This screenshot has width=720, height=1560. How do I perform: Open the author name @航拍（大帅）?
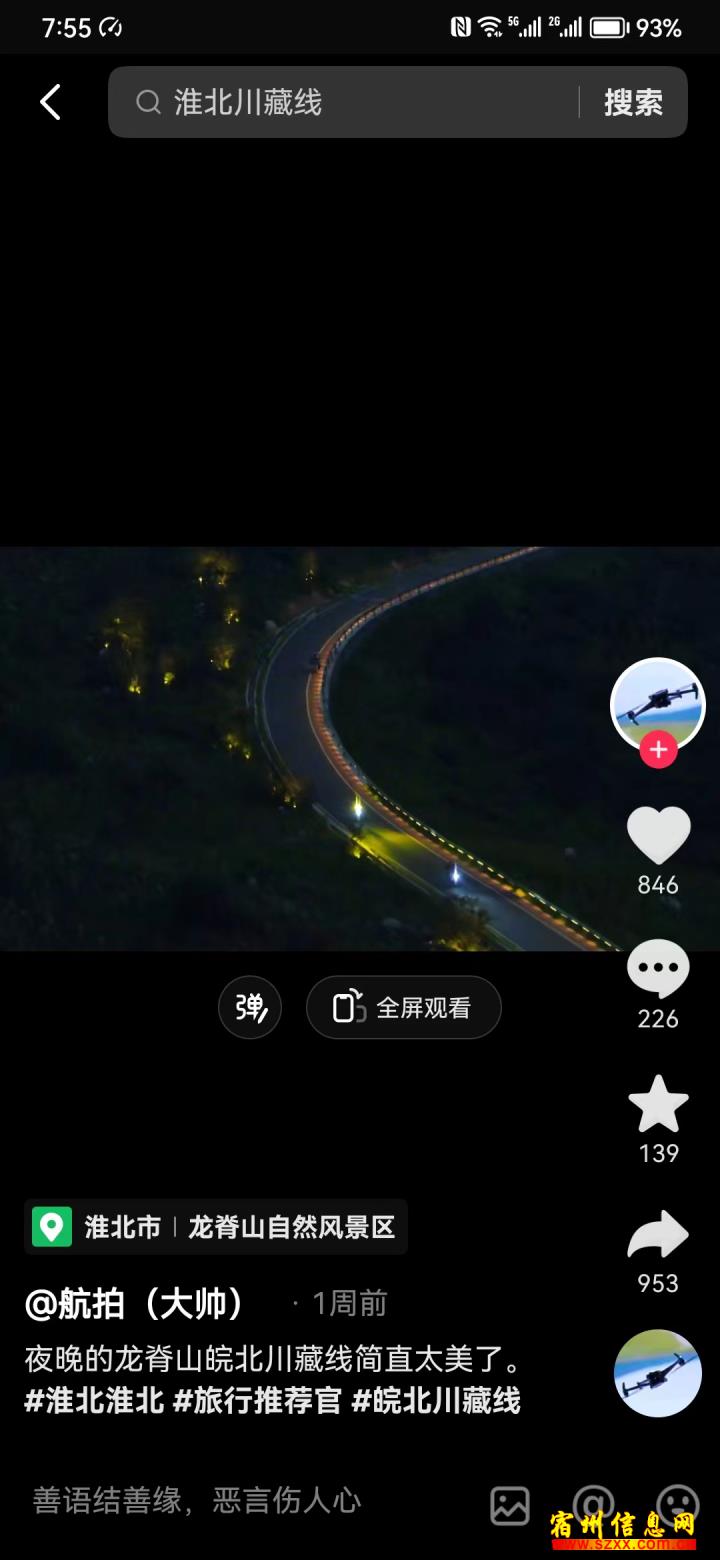135,1303
